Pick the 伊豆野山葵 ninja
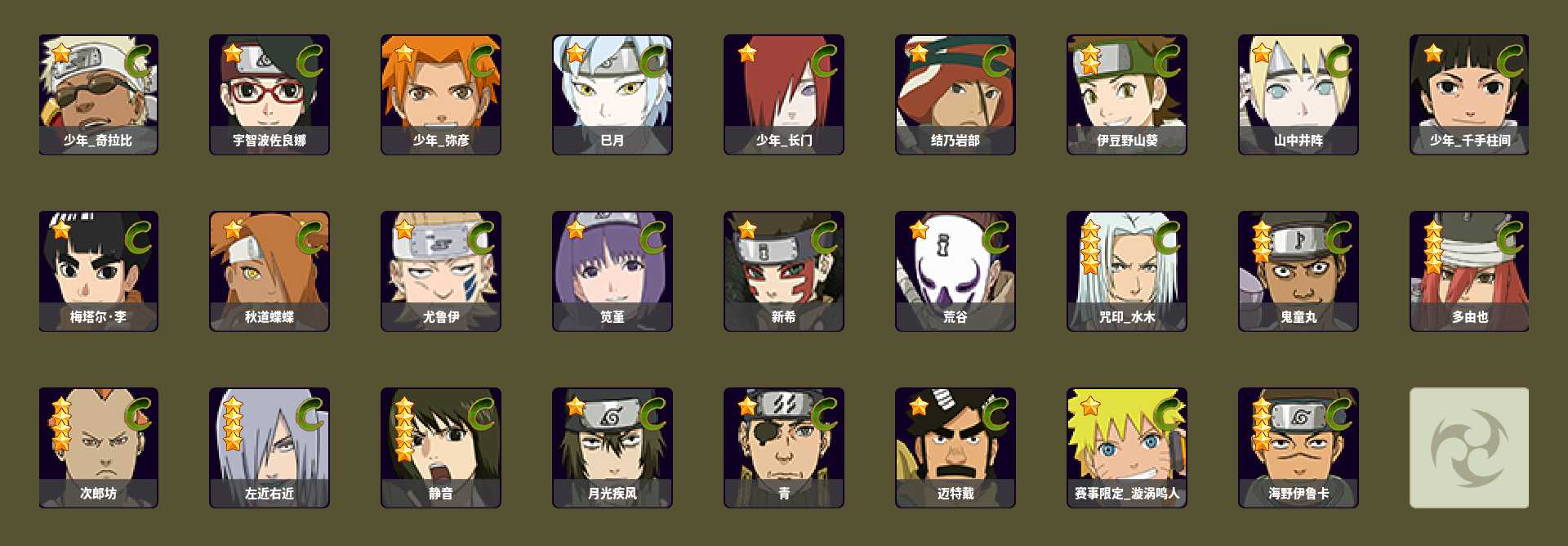The image size is (1568, 546). coord(1127,94)
